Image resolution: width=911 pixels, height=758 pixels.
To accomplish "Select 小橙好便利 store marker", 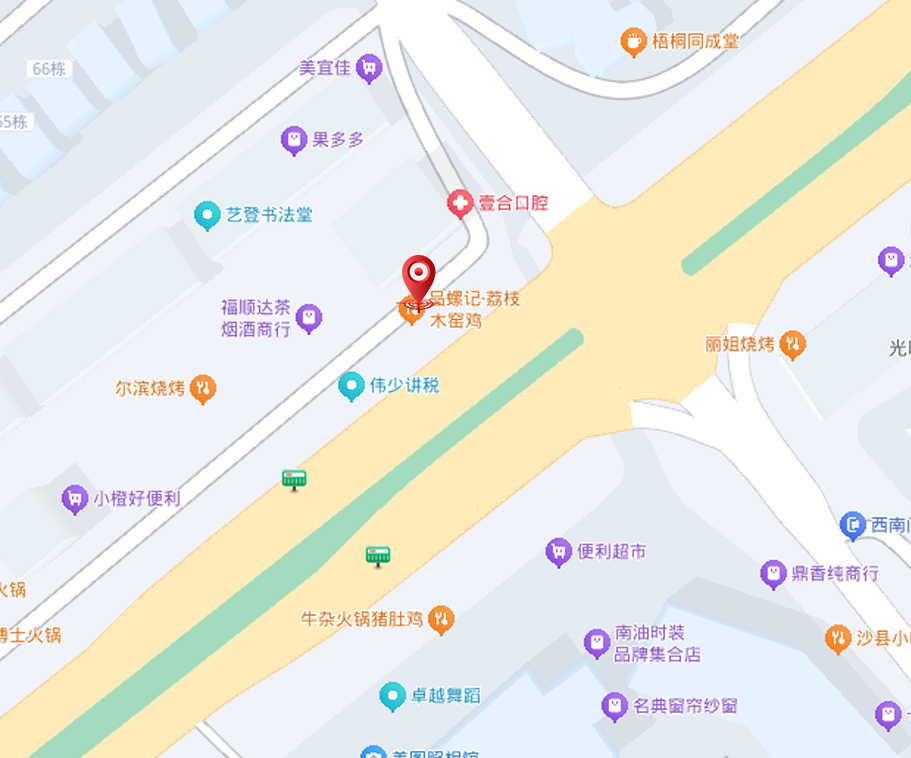I will coord(74,498).
